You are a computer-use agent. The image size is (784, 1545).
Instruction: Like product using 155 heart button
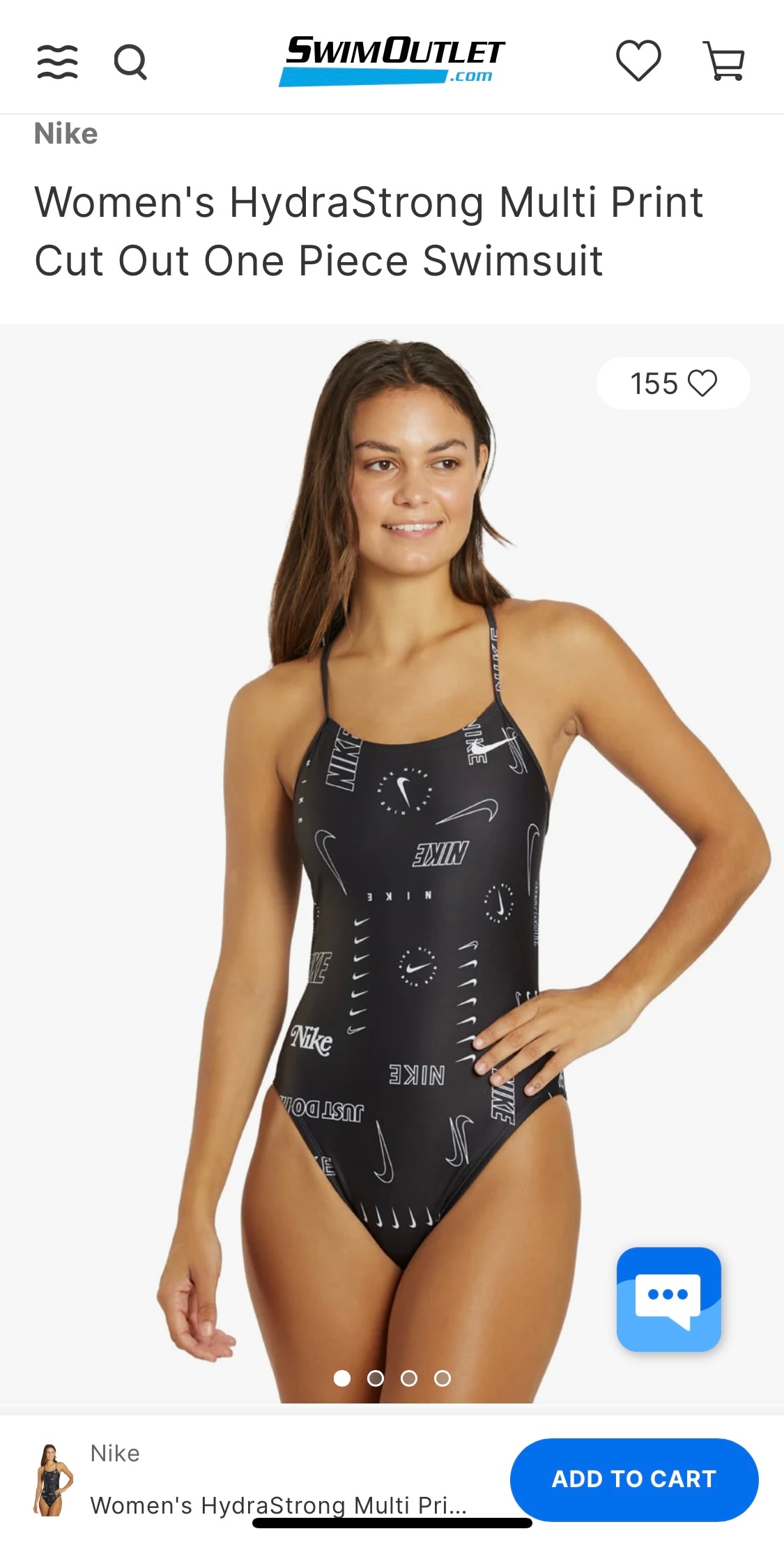[x=673, y=383]
